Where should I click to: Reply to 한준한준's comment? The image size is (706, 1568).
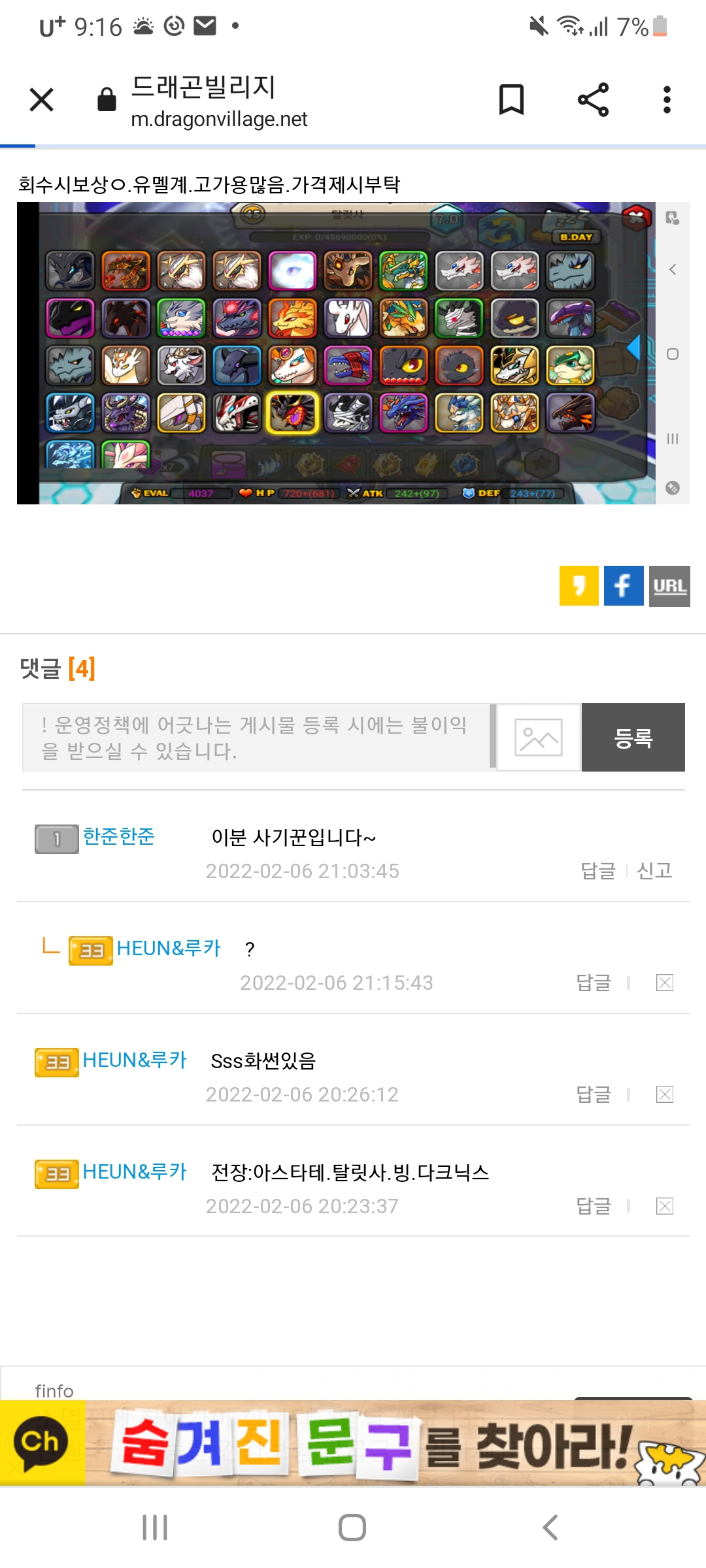[598, 871]
